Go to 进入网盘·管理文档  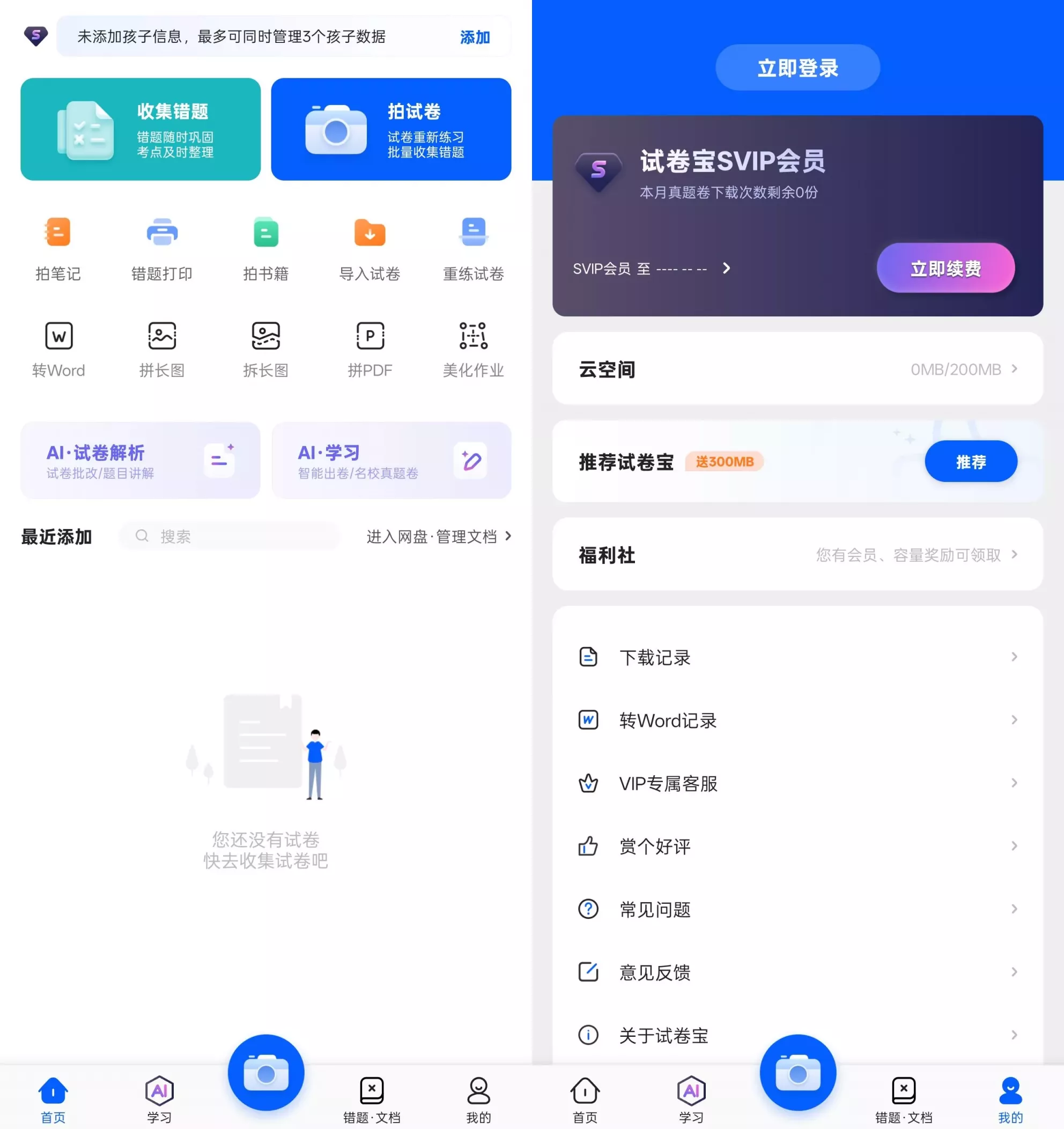pyautogui.click(x=439, y=536)
